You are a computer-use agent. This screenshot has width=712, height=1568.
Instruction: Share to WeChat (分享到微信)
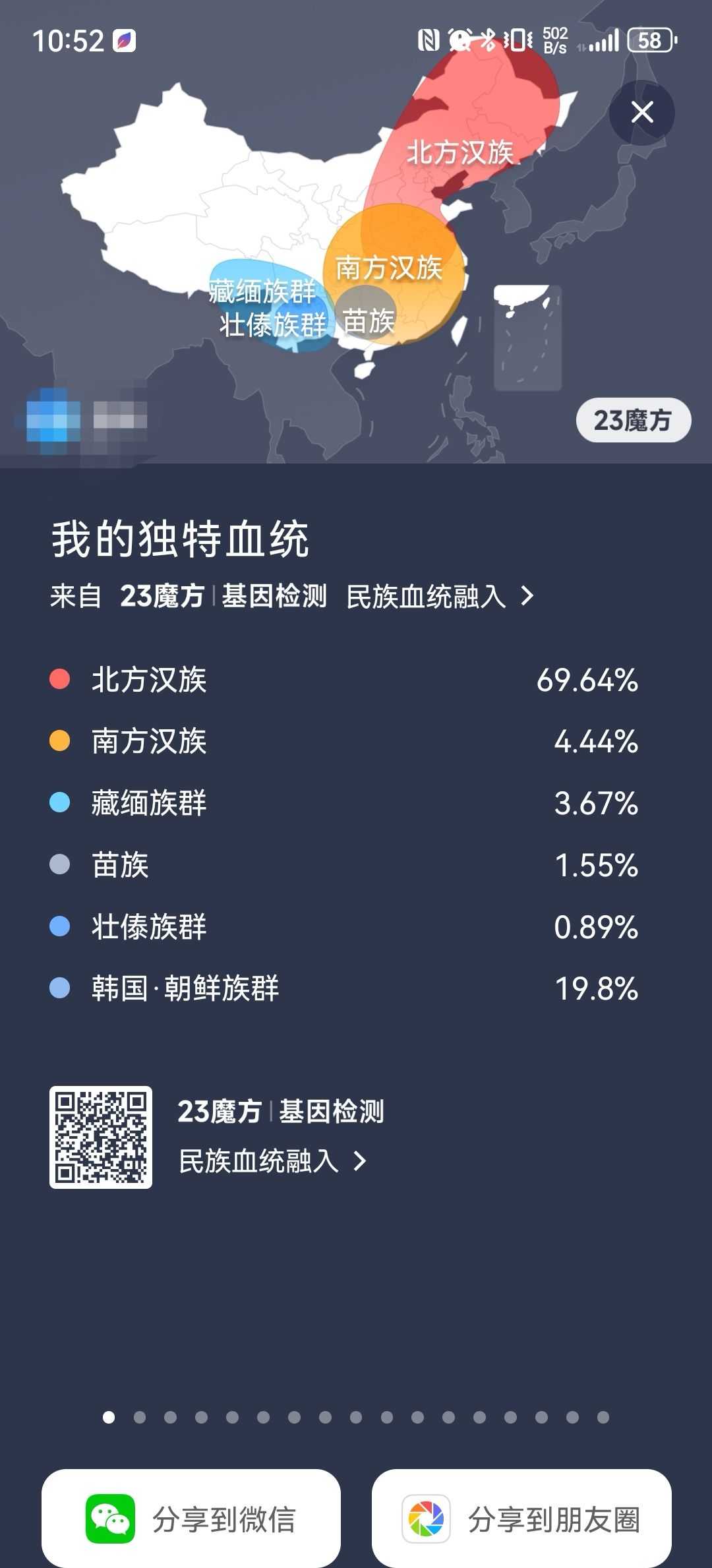191,1519
